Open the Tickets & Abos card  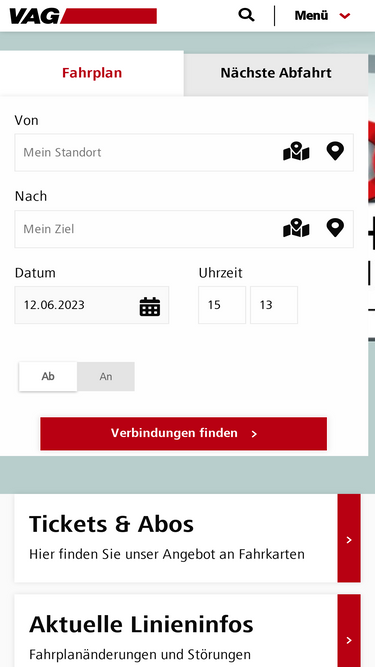pos(188,538)
